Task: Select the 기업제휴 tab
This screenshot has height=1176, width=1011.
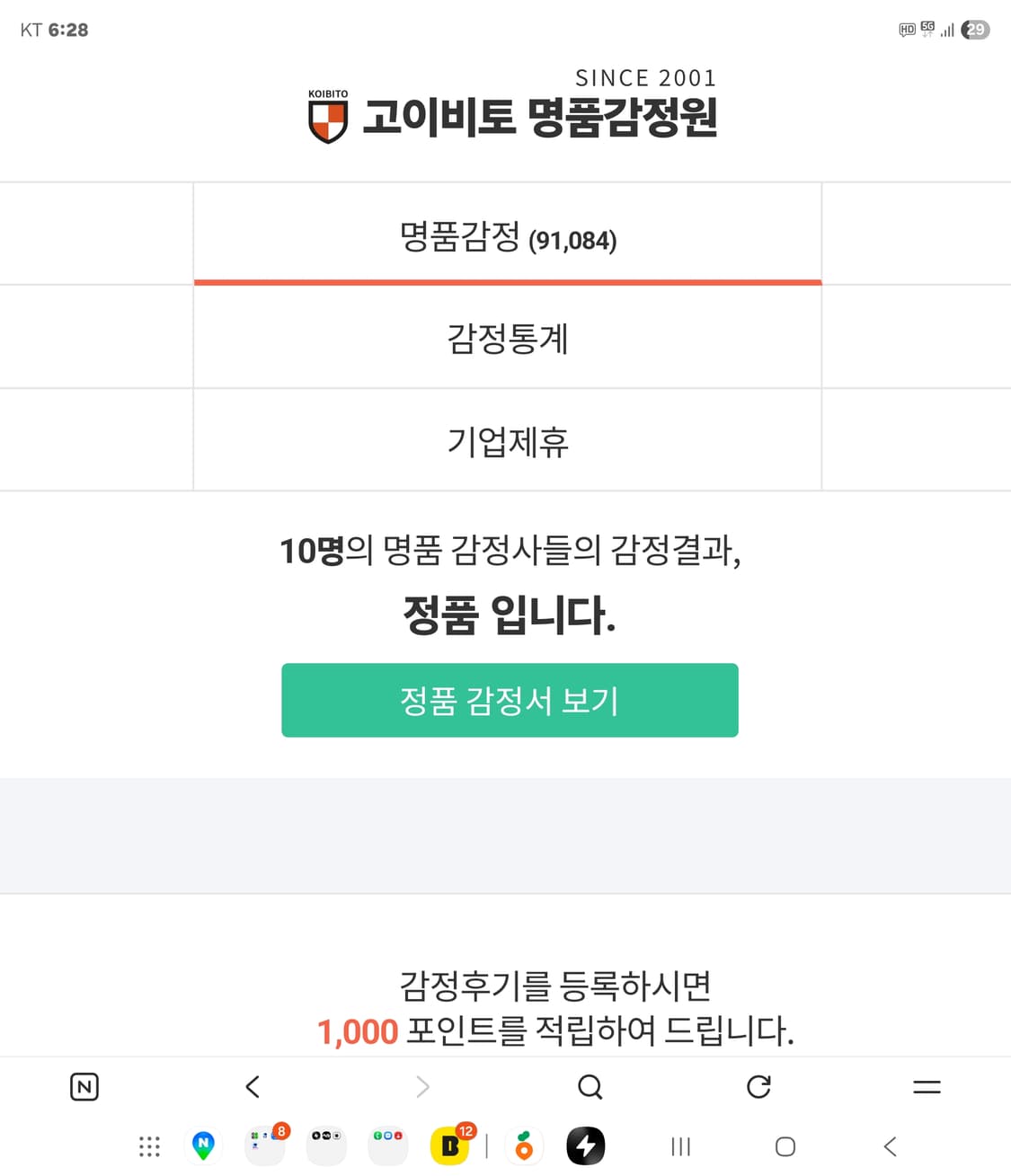Action: [x=508, y=439]
